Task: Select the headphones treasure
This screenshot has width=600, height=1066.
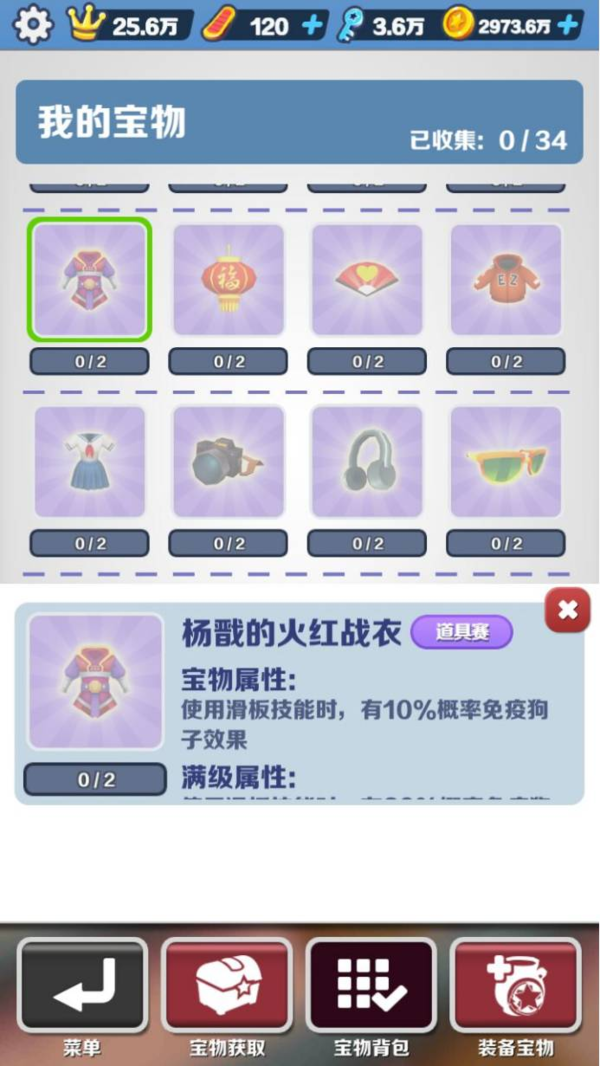Action: coord(367,462)
